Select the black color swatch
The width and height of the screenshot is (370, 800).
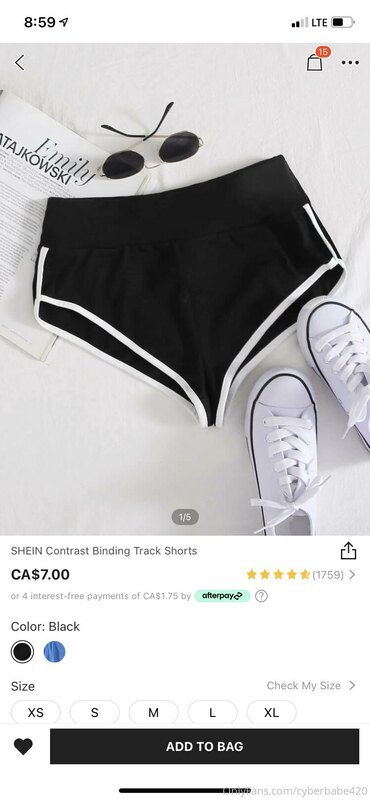coord(22,652)
